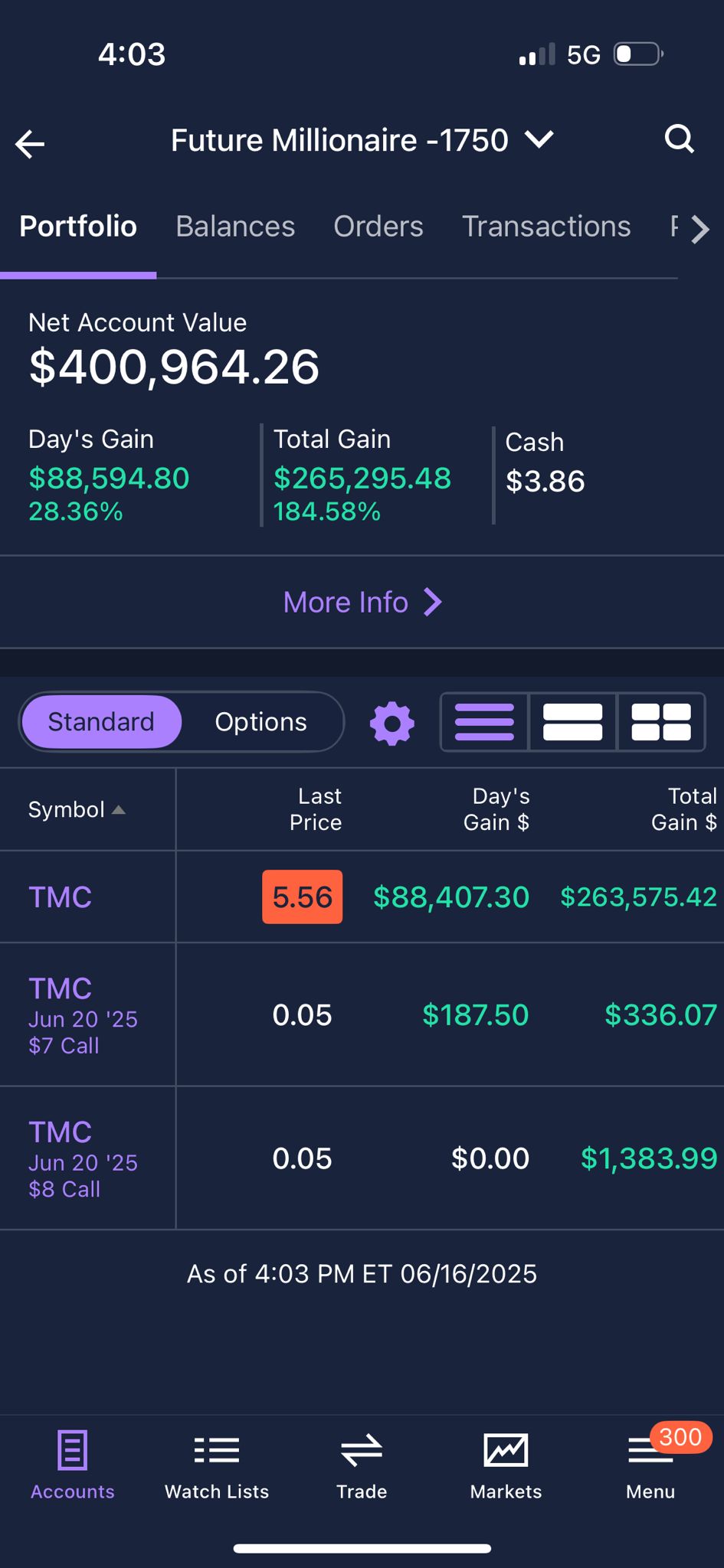Switch to the Balances tab
Image resolution: width=724 pixels, height=1568 pixels.
coord(235,227)
